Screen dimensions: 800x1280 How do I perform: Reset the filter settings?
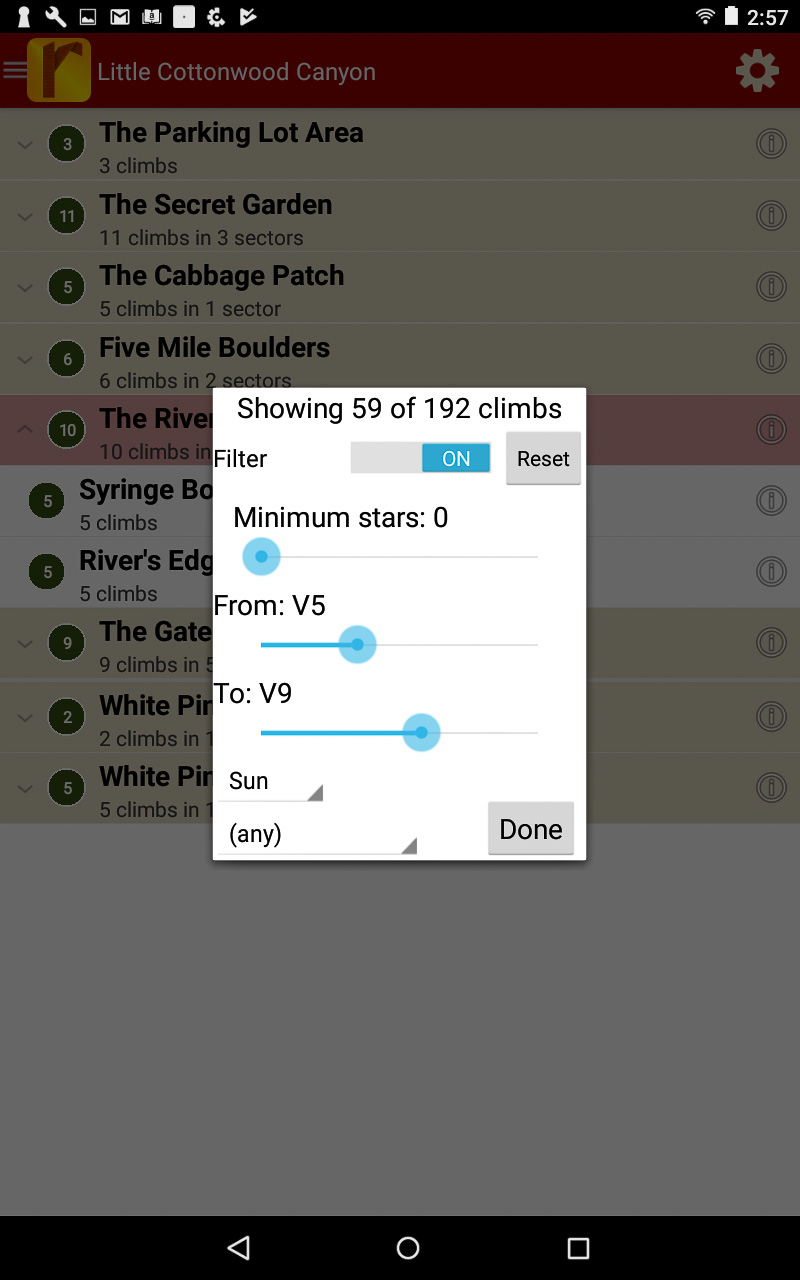tap(543, 458)
